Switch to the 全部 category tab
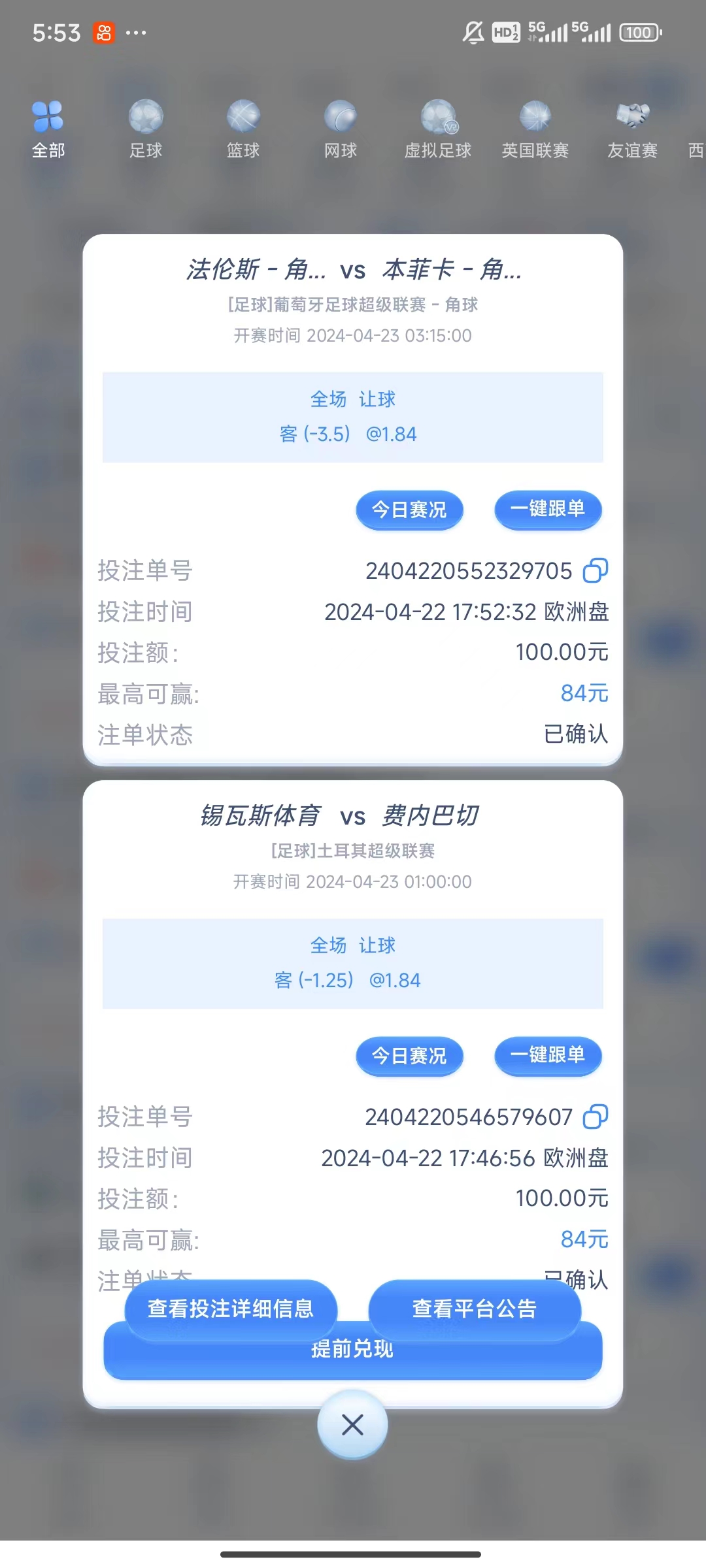Screen dimensions: 706x1568 (x=48, y=129)
